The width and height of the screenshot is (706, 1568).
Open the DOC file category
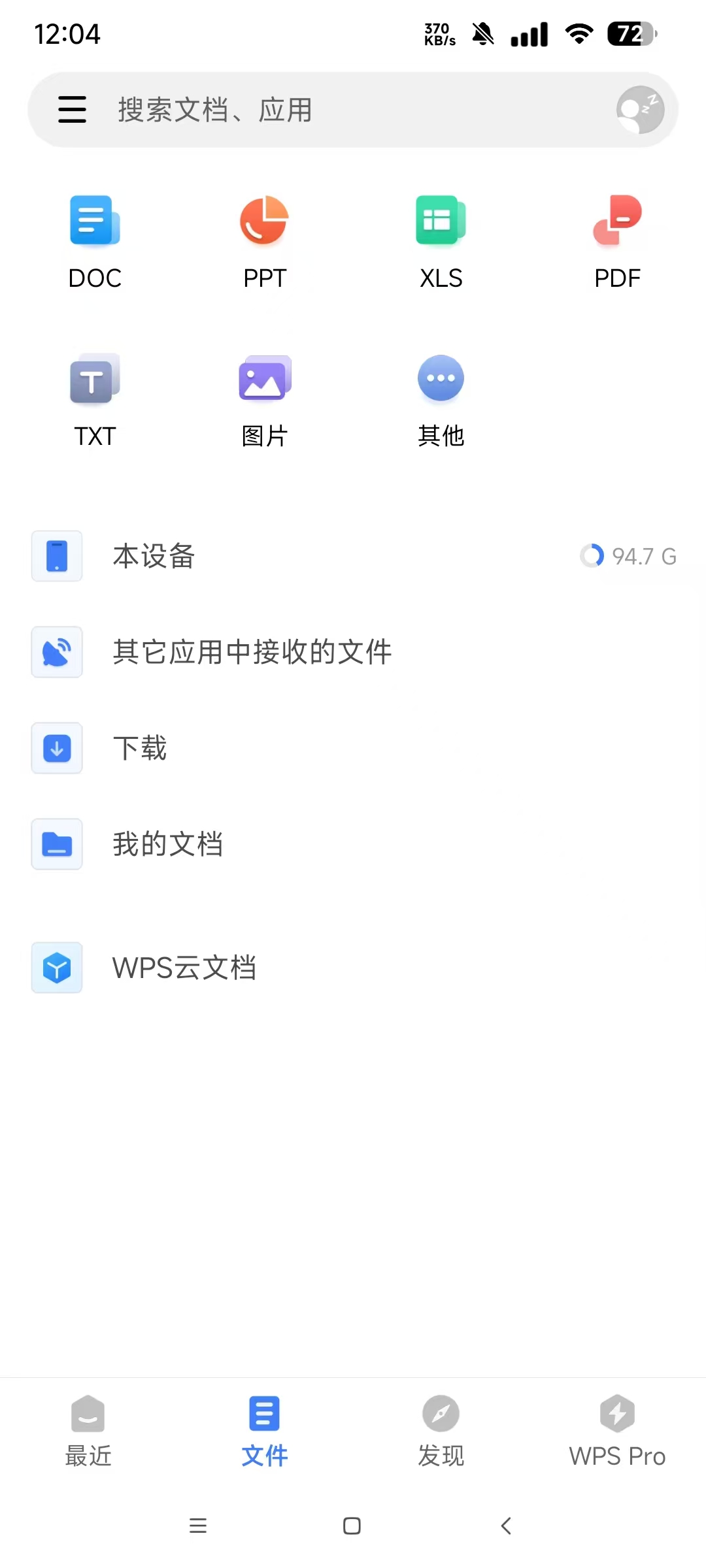95,242
